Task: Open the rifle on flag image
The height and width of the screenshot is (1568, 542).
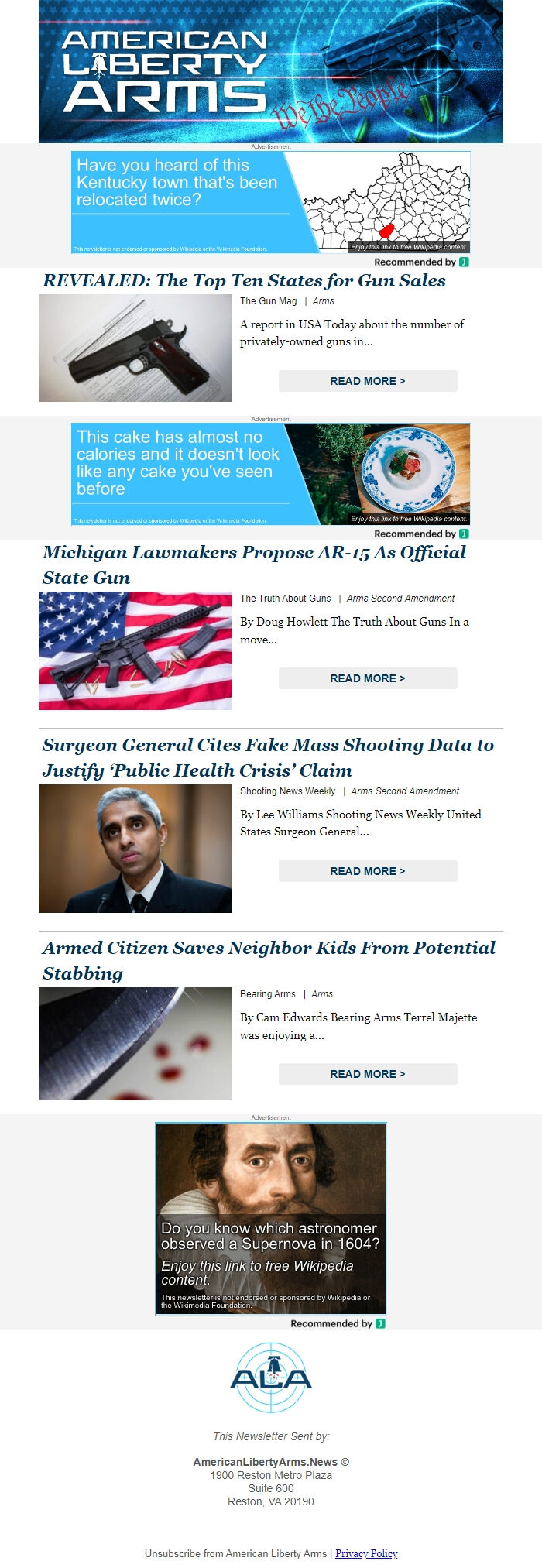Action: pos(135,651)
